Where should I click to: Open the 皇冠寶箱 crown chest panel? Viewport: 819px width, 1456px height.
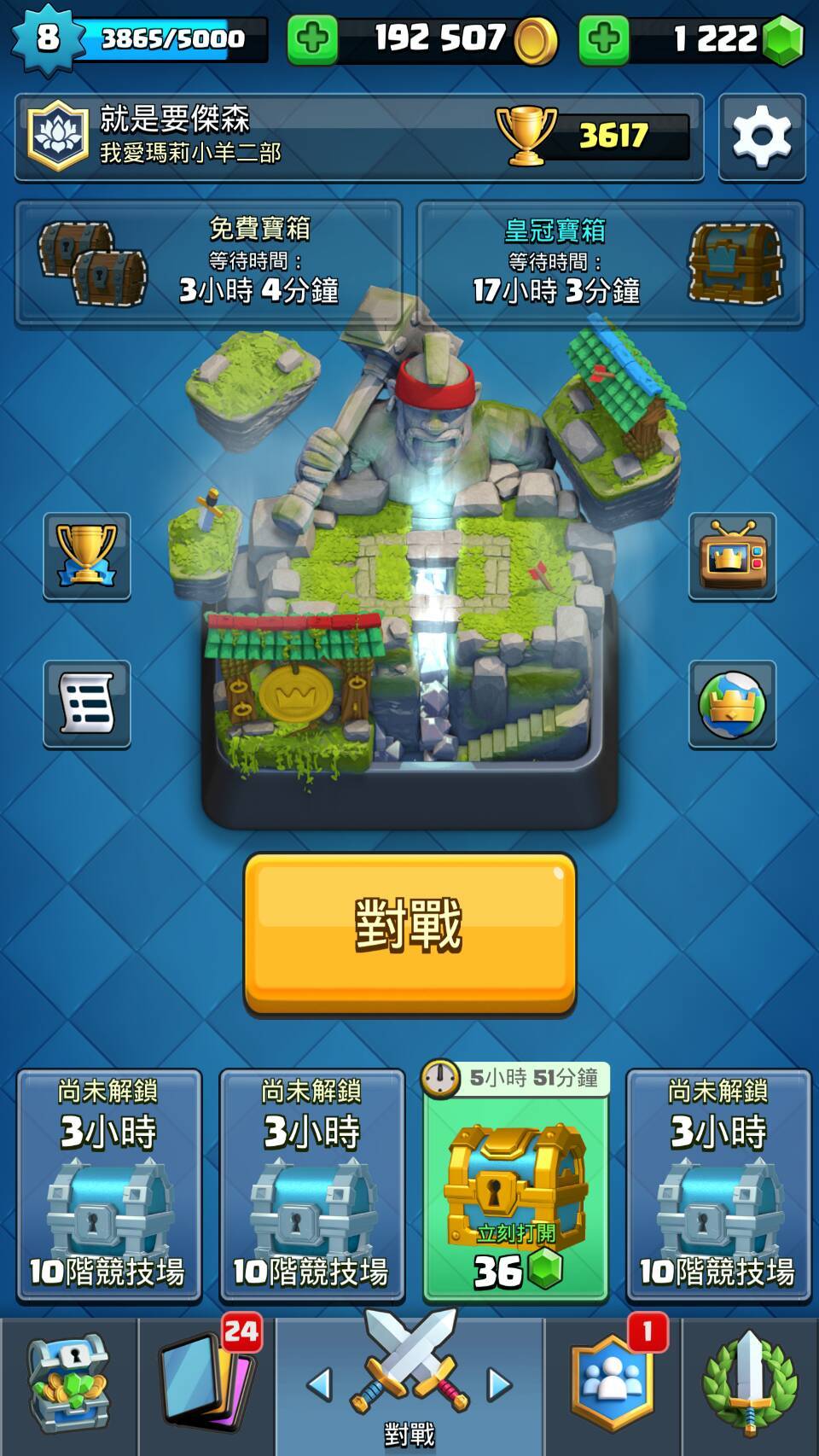coord(610,264)
